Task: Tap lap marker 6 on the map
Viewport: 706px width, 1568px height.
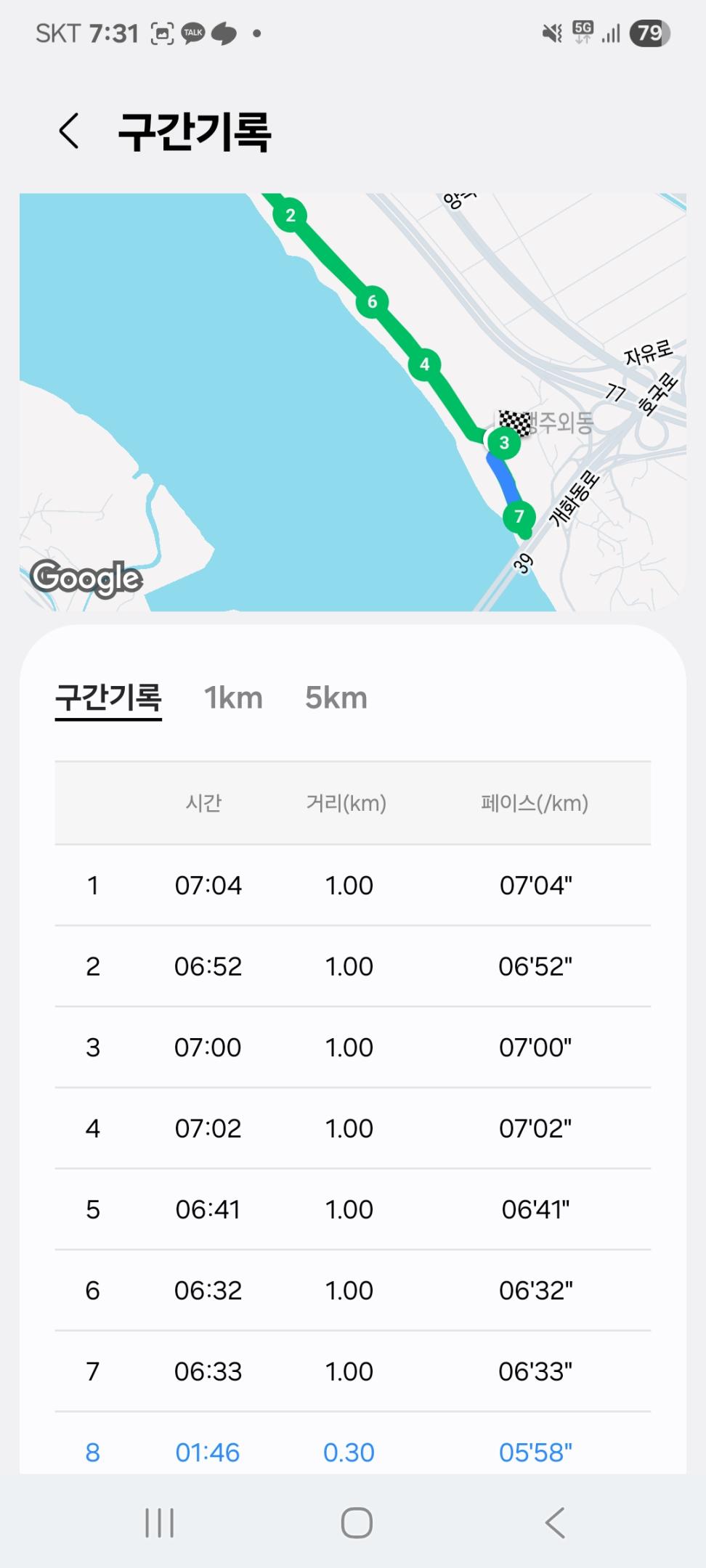Action: point(372,302)
